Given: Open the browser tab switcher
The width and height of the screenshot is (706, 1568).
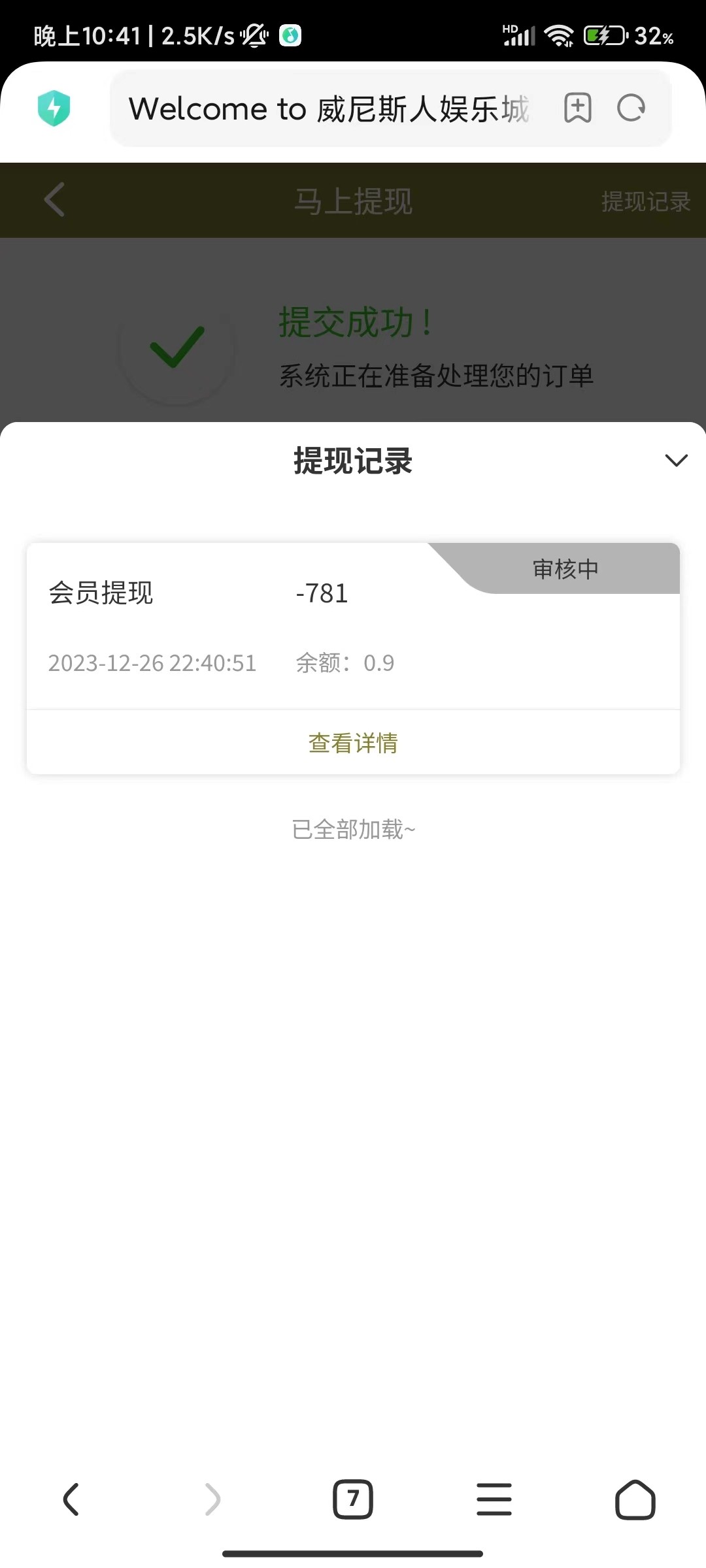Looking at the screenshot, I should coord(353,1499).
